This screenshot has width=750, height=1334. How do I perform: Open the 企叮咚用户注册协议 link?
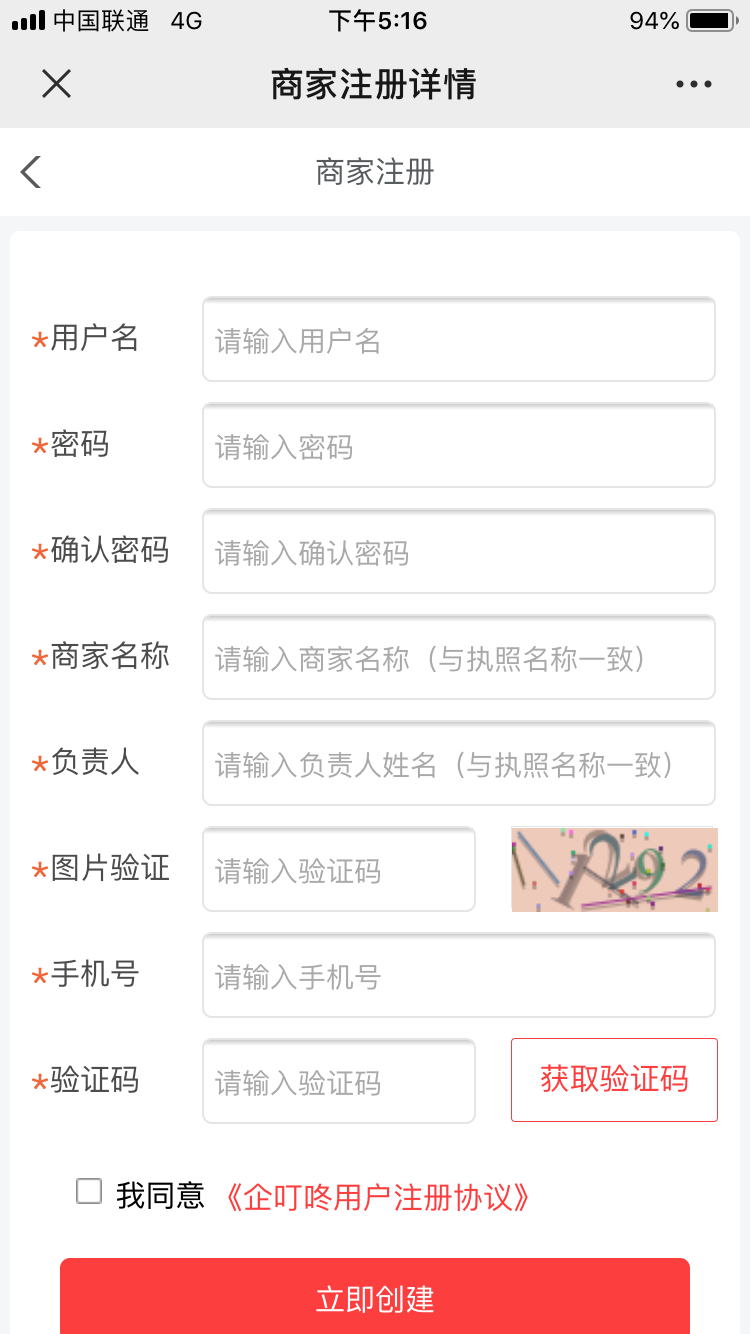pyautogui.click(x=373, y=1196)
